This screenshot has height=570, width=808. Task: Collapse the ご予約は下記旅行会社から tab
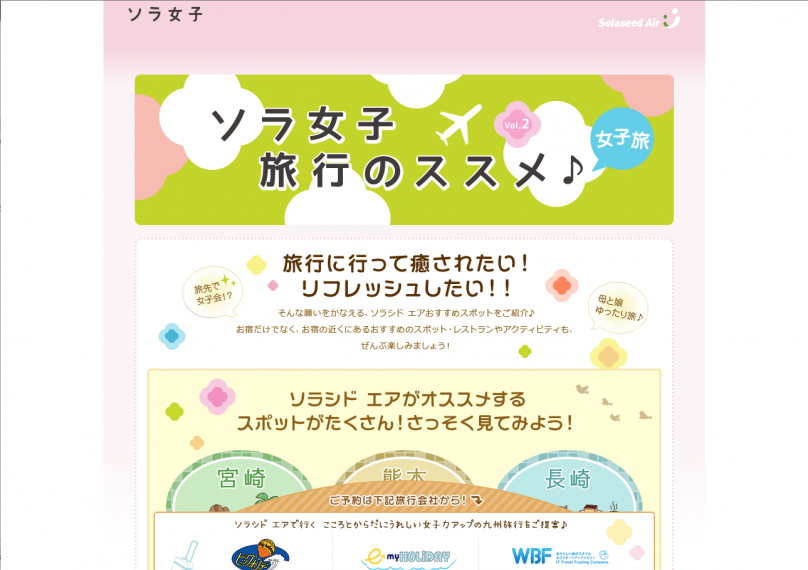click(404, 499)
